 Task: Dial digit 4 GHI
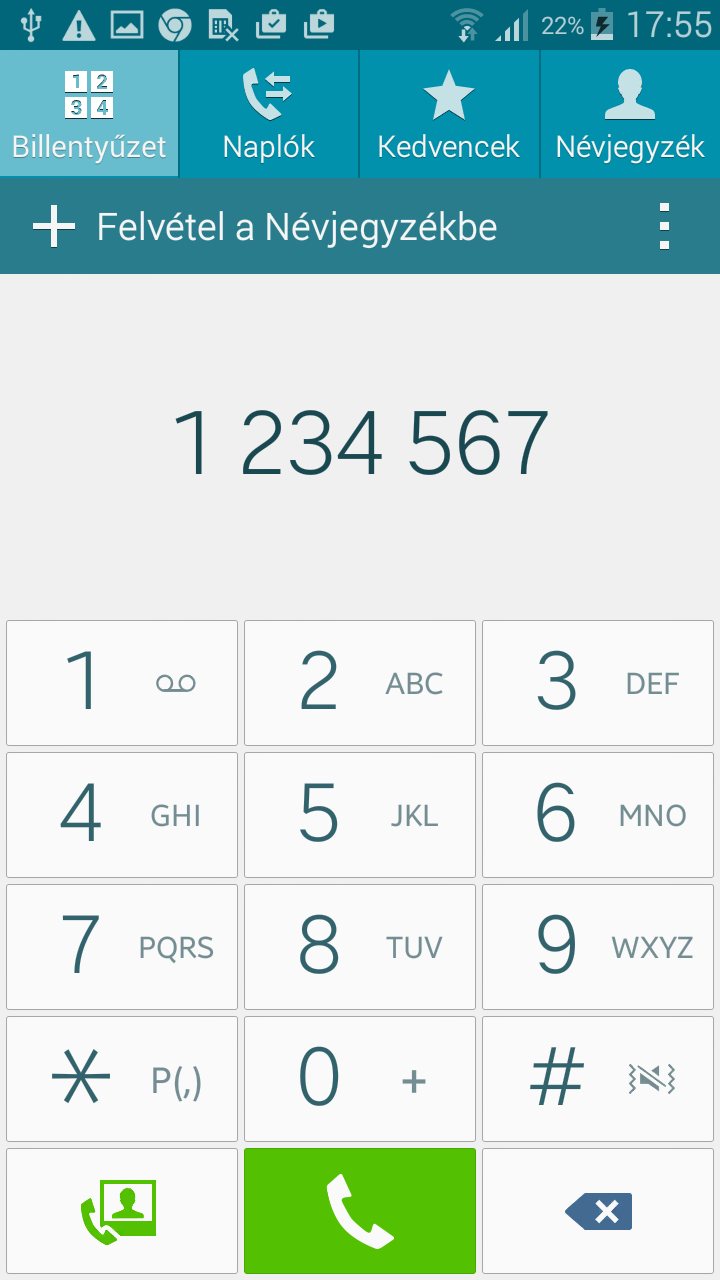tap(122, 815)
